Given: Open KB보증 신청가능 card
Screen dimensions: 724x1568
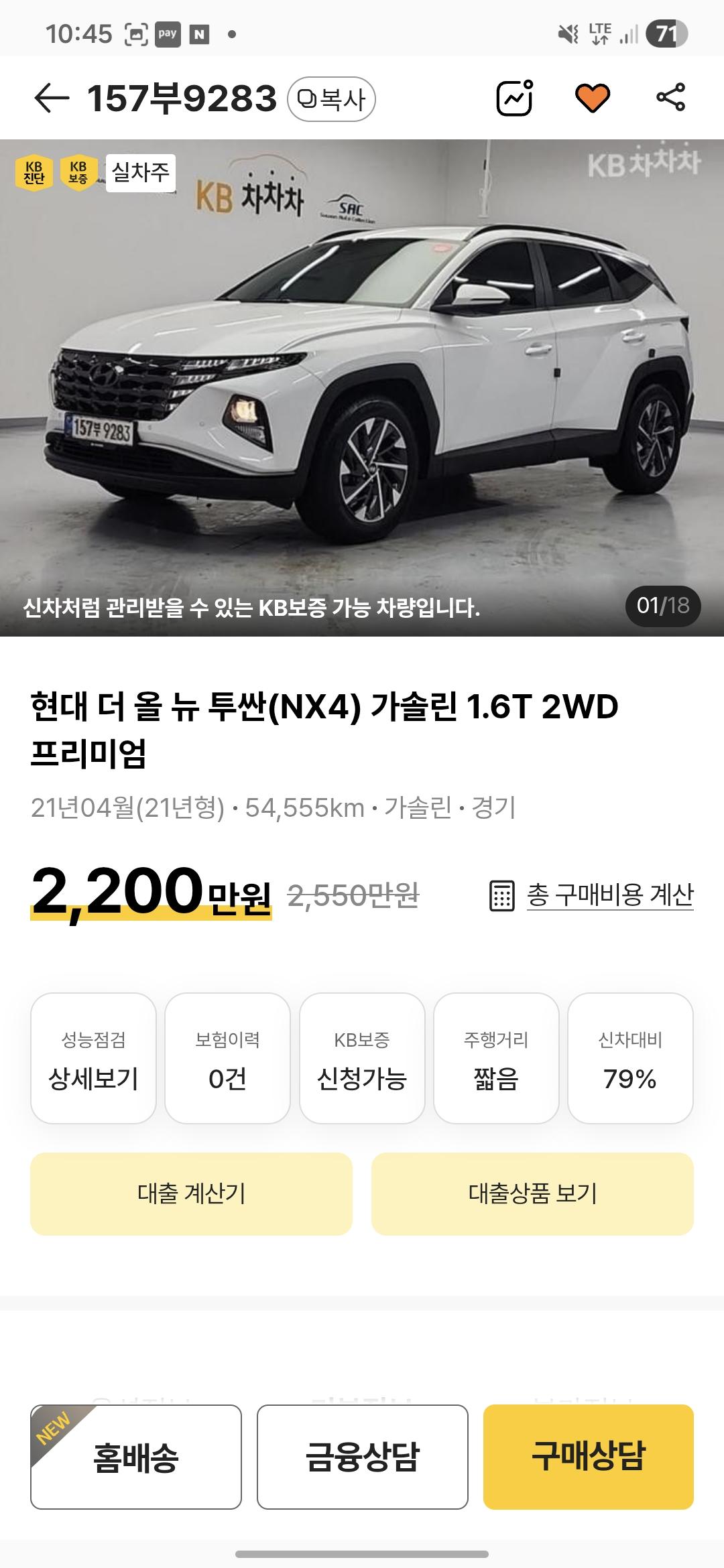Looking at the screenshot, I should (x=362, y=1058).
